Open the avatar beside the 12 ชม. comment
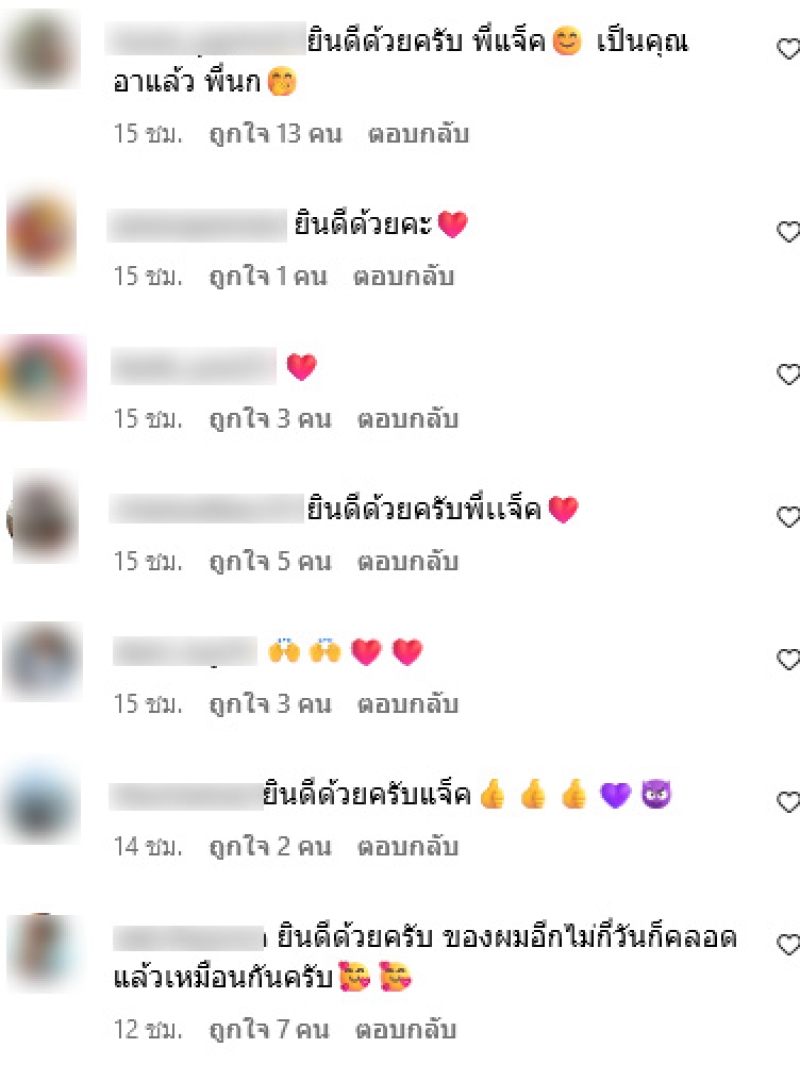 click(42, 950)
